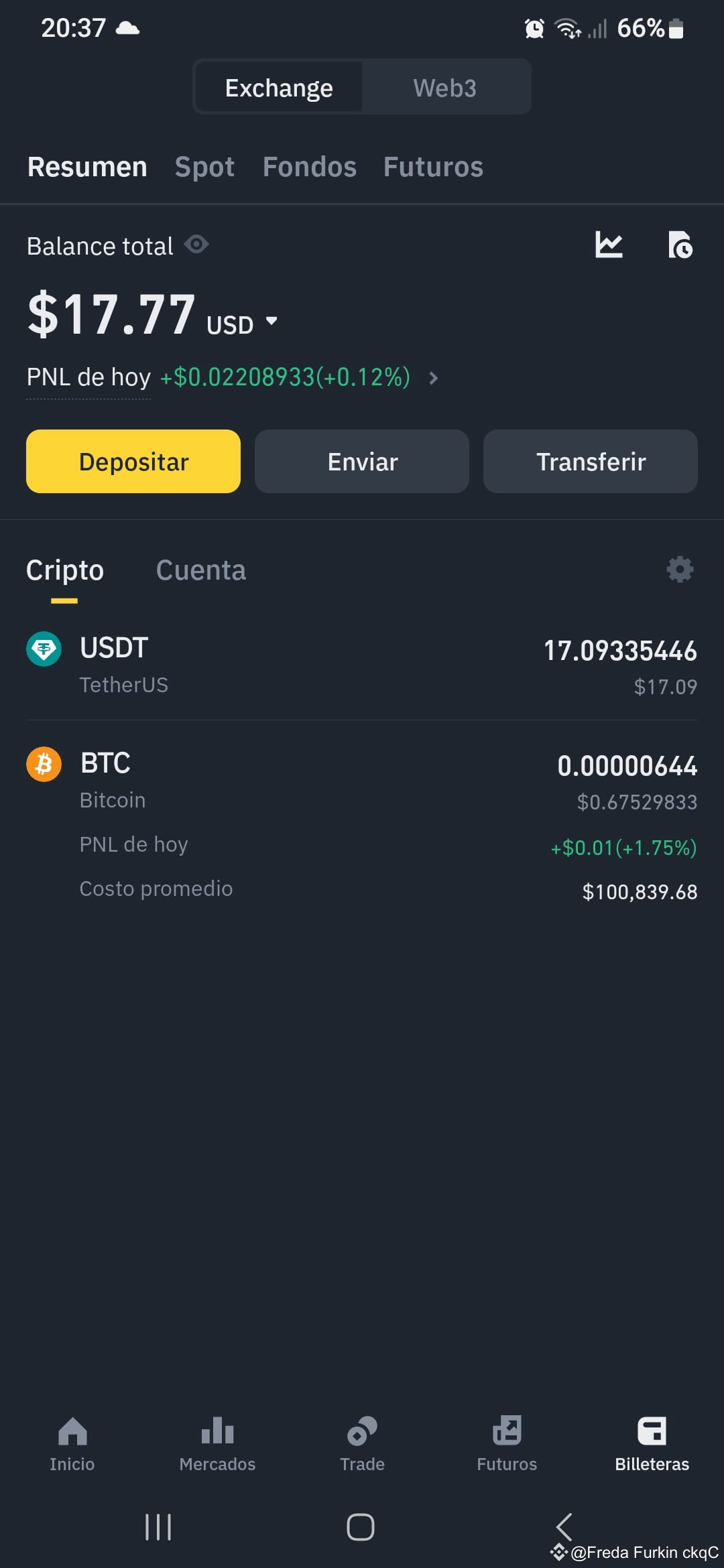Switch to the Spot tab
724x1568 pixels.
pyautogui.click(x=204, y=167)
